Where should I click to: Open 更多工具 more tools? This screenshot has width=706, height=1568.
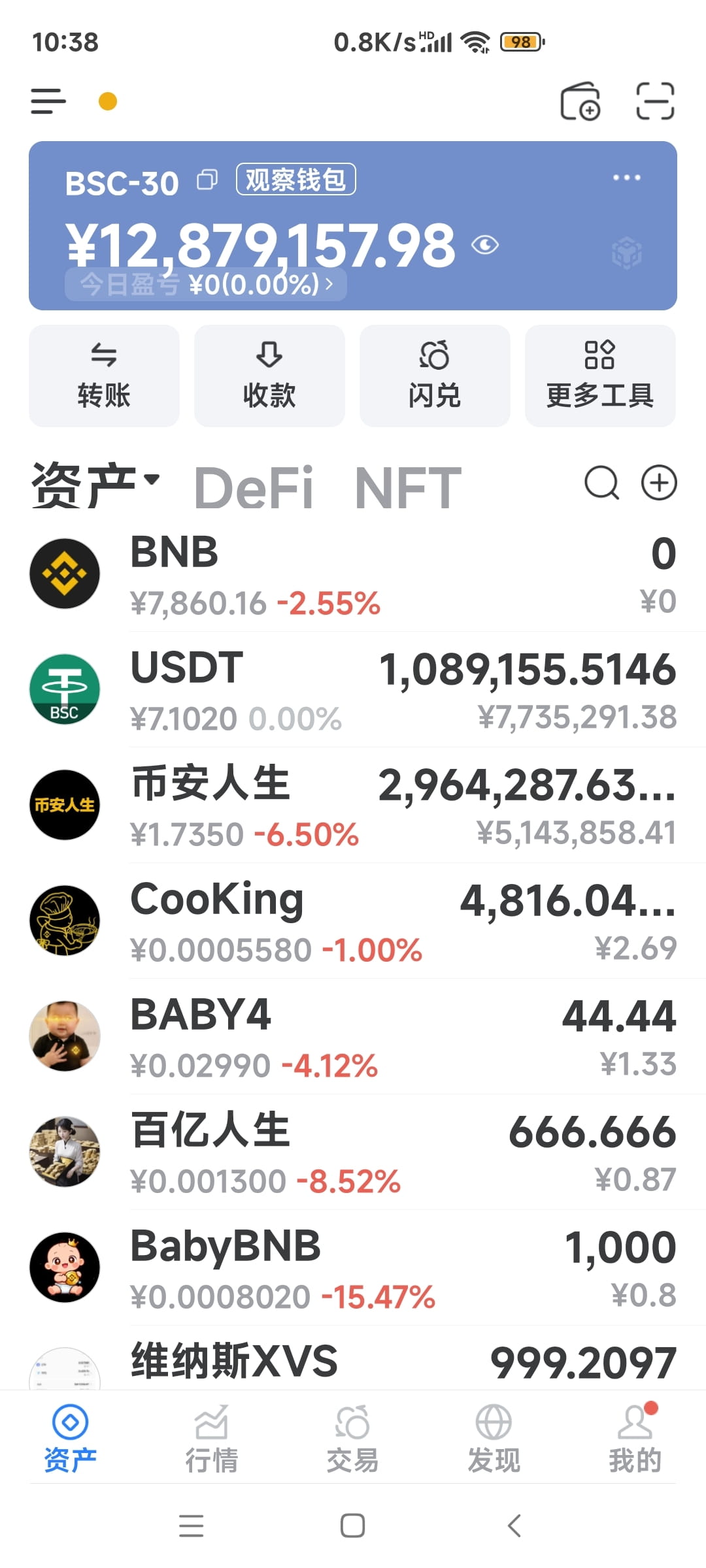(600, 376)
